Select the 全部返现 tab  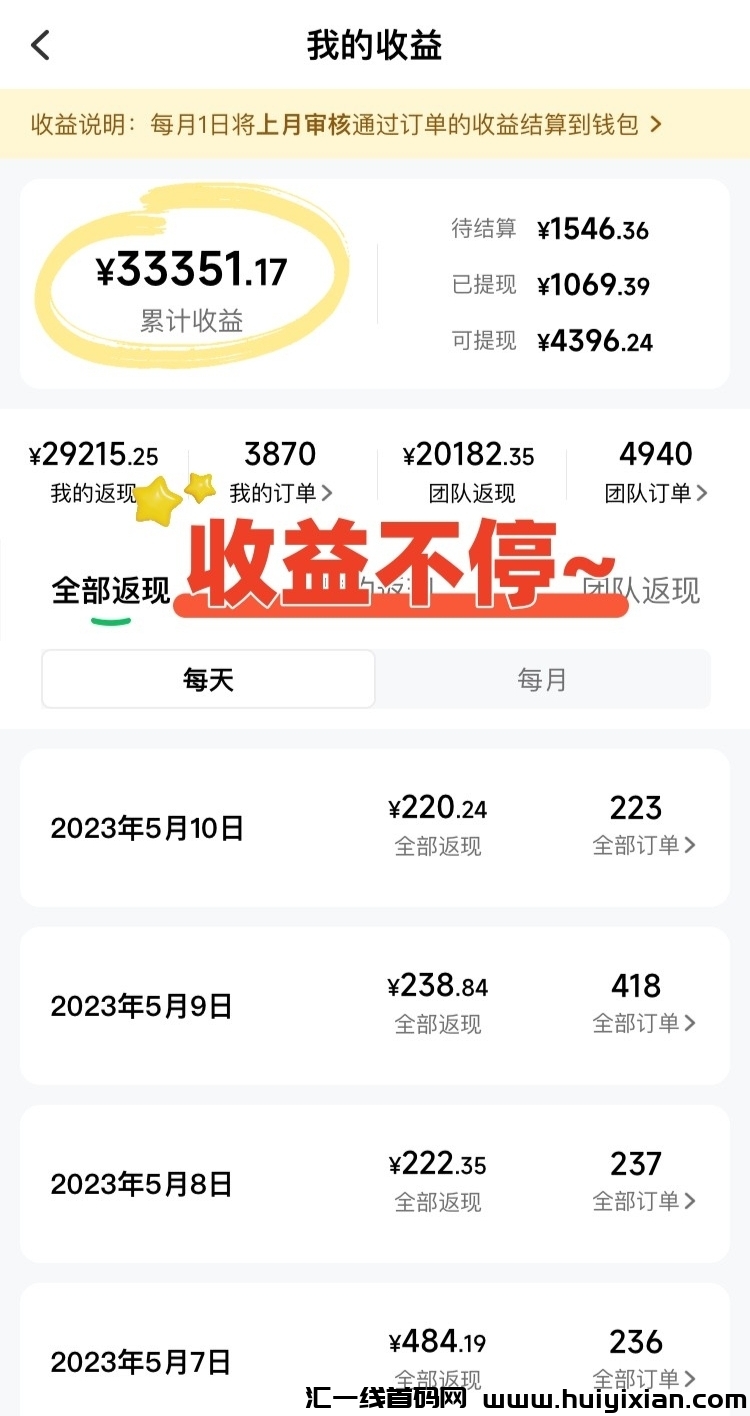pos(111,591)
